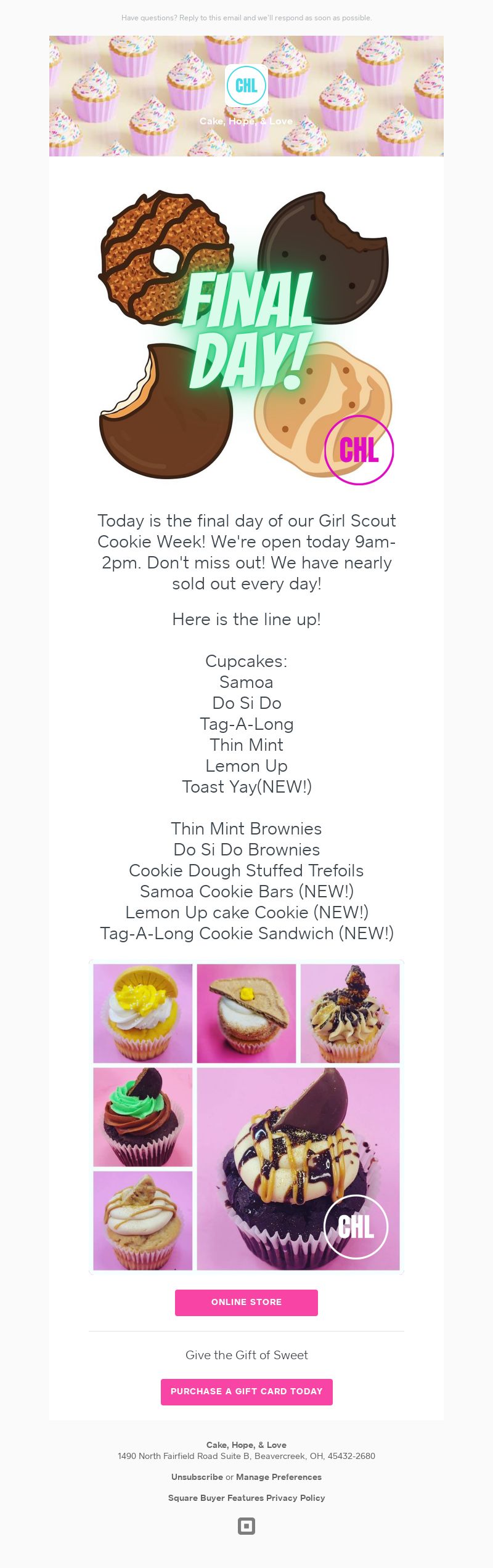Open the Manage Preferences link
This screenshot has height=1568, width=493.
pyautogui.click(x=279, y=1477)
